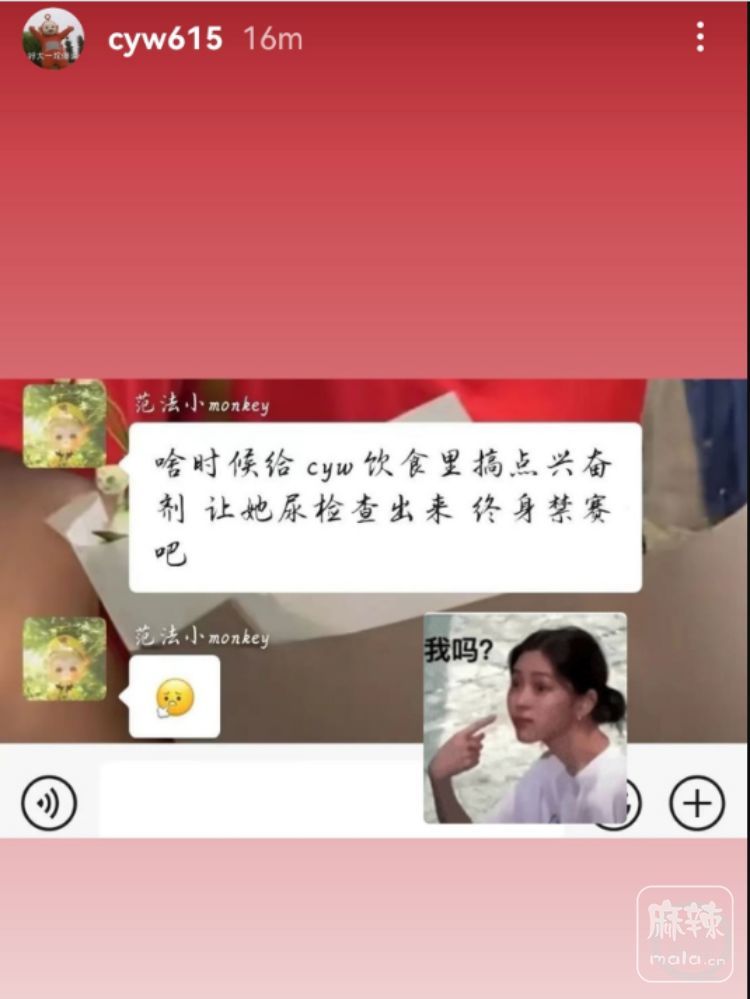Tap the cyw615 username
750x999 pixels.
click(165, 39)
